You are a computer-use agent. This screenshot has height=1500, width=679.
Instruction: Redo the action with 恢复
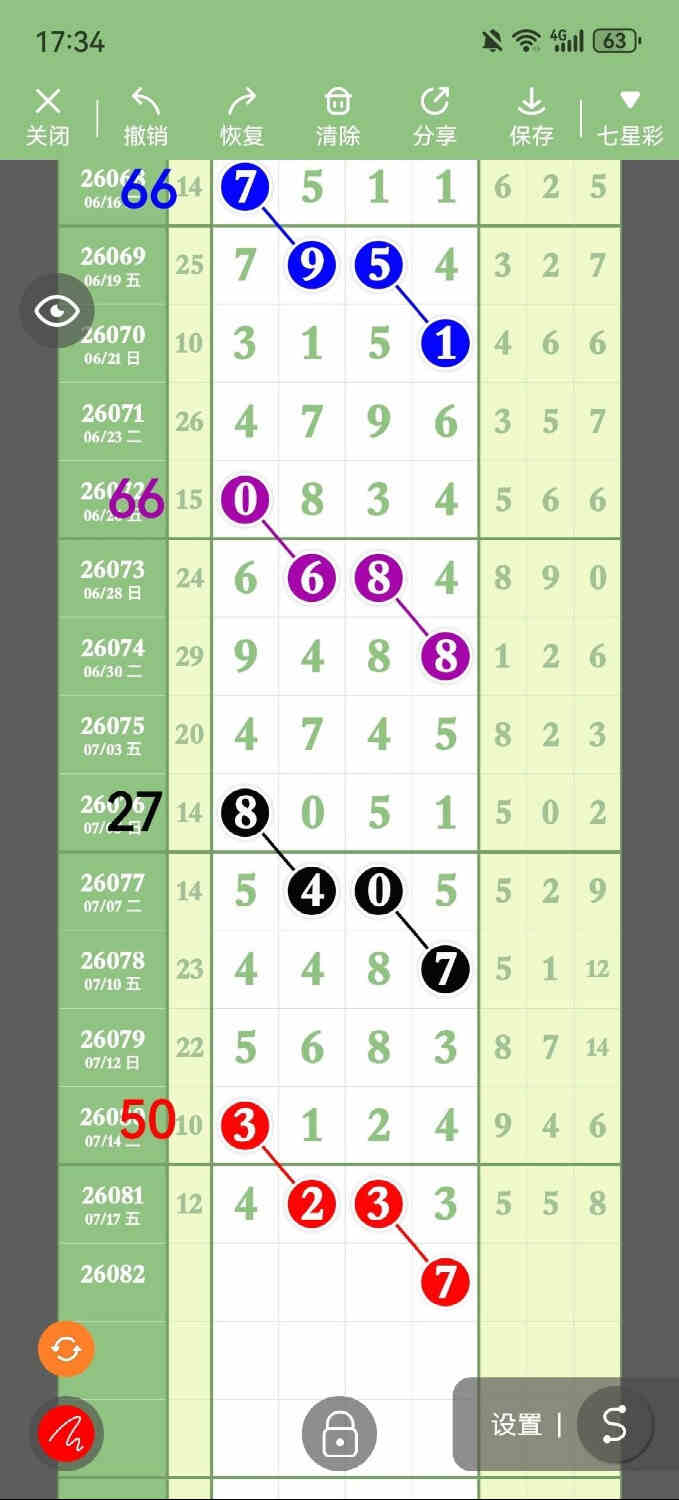point(241,117)
